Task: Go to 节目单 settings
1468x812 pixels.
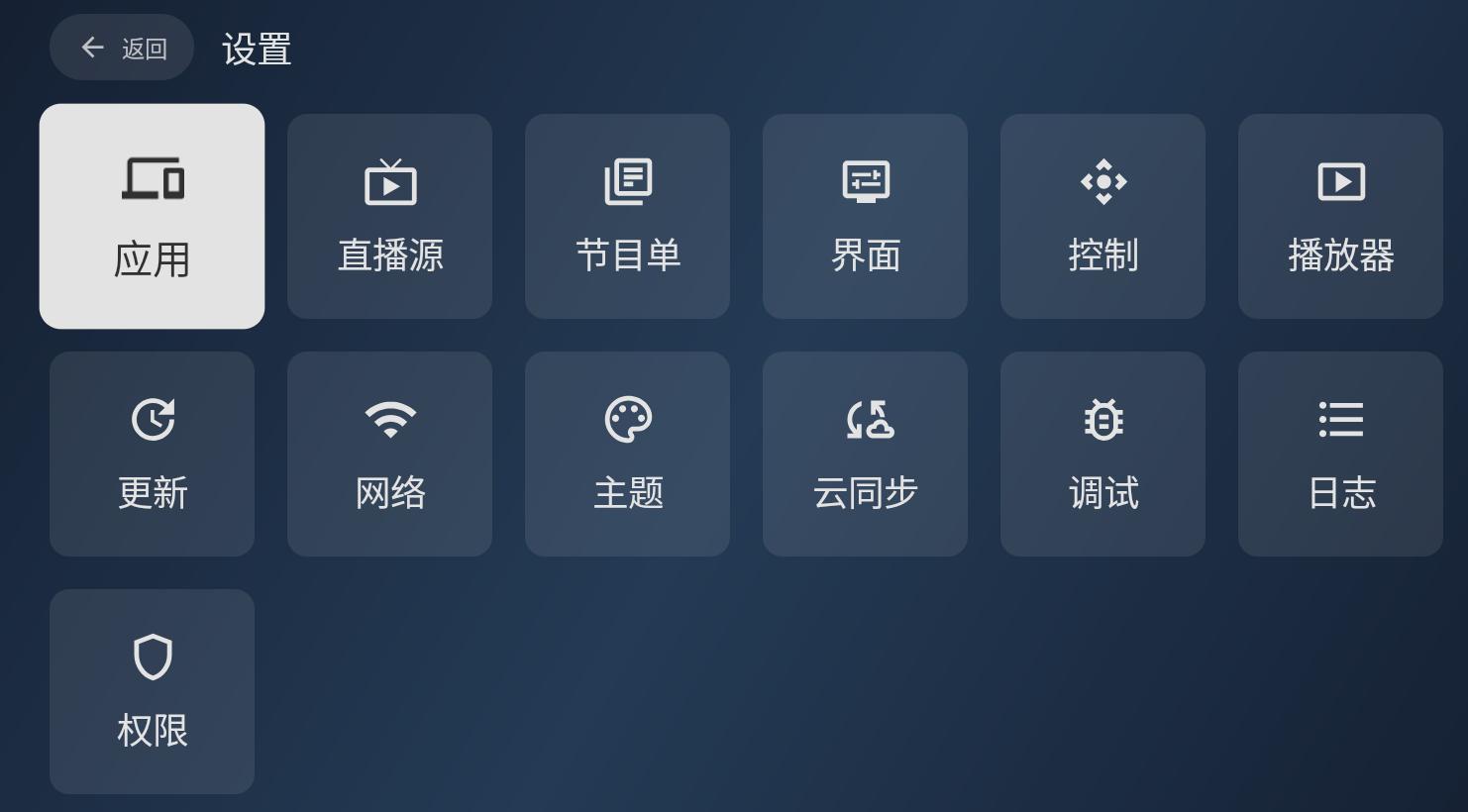Action: 627,216
